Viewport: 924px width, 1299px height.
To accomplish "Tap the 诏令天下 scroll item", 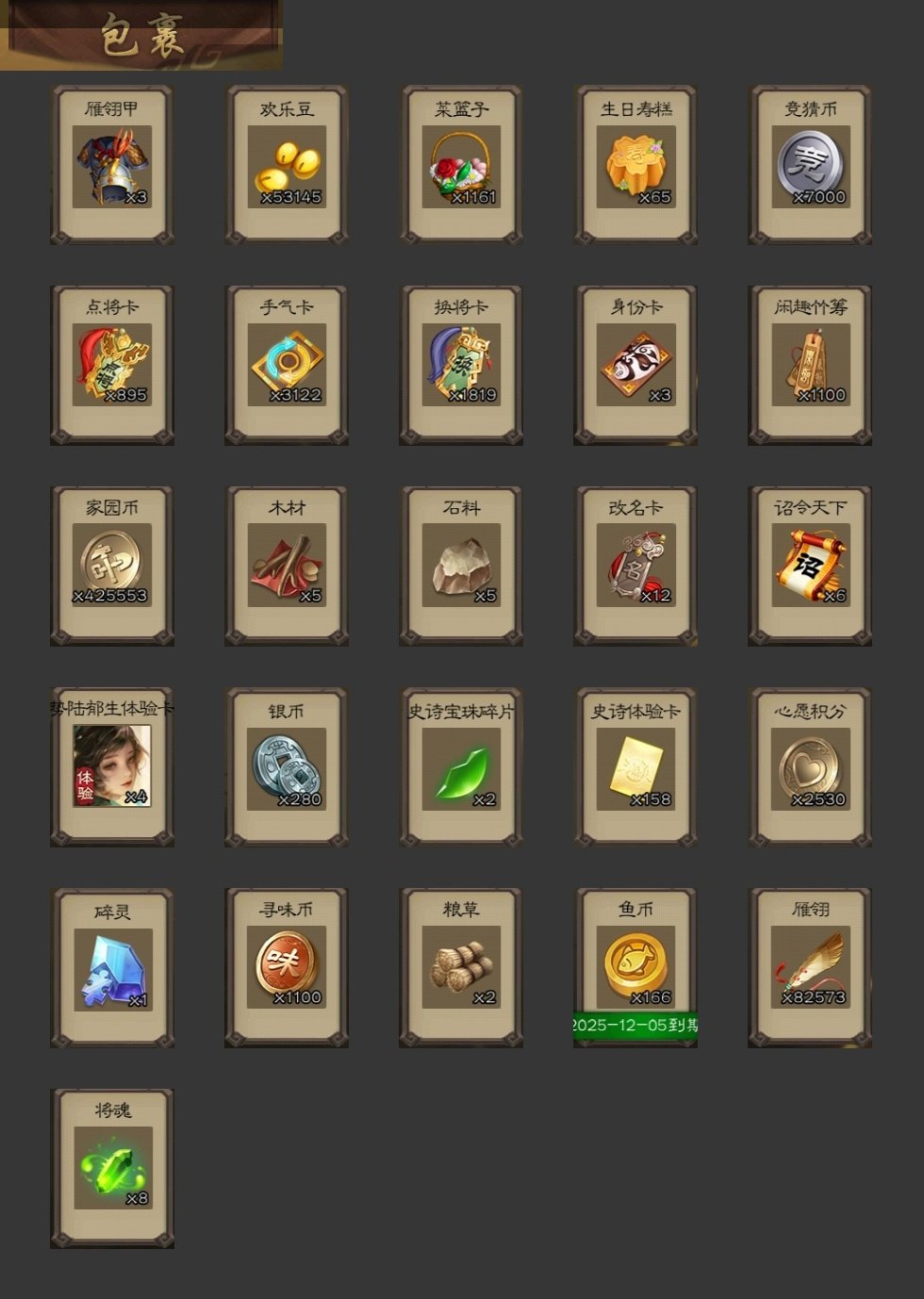I will [810, 566].
